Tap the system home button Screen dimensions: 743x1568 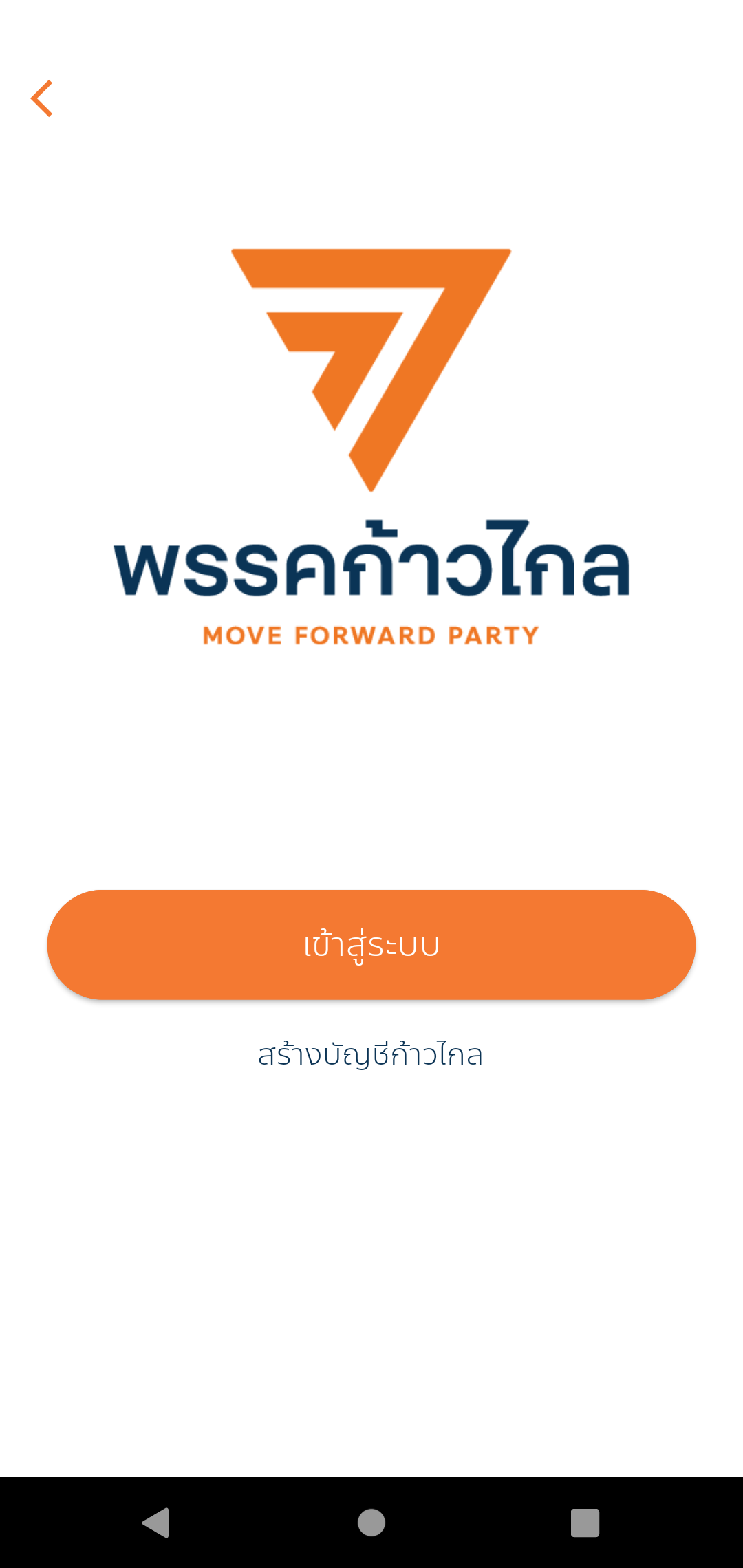point(371,1522)
